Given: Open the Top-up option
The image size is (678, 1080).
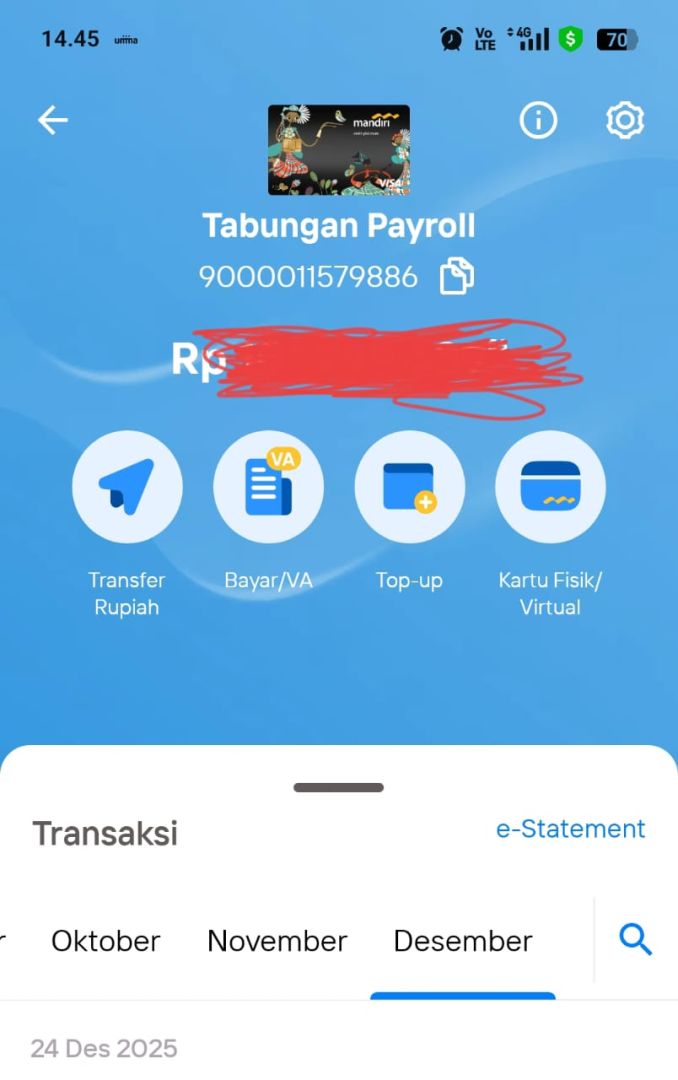Looking at the screenshot, I should pyautogui.click(x=409, y=487).
